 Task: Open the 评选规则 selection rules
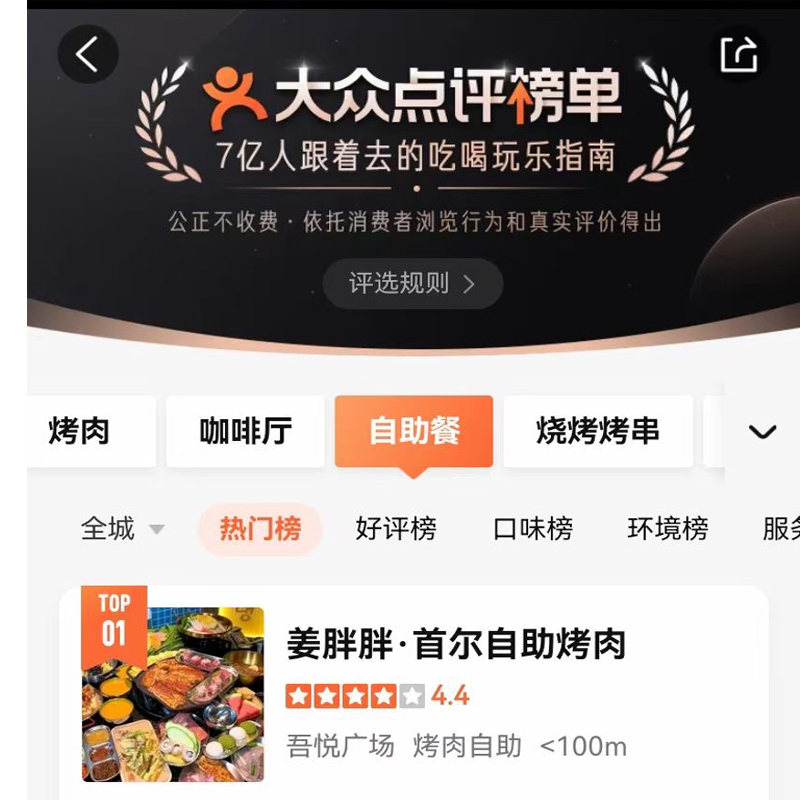[x=412, y=284]
